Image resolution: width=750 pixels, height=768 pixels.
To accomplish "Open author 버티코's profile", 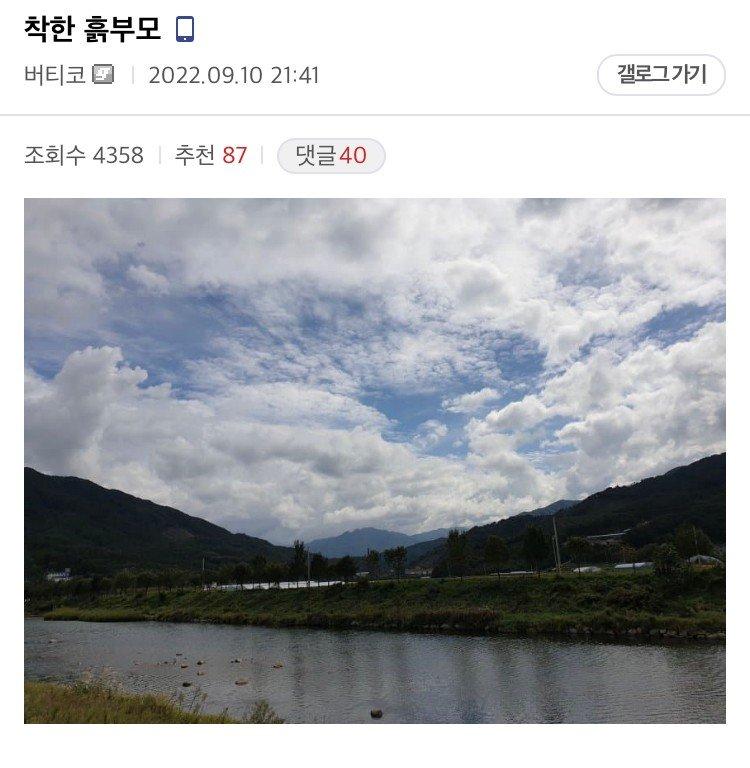I will (x=55, y=75).
